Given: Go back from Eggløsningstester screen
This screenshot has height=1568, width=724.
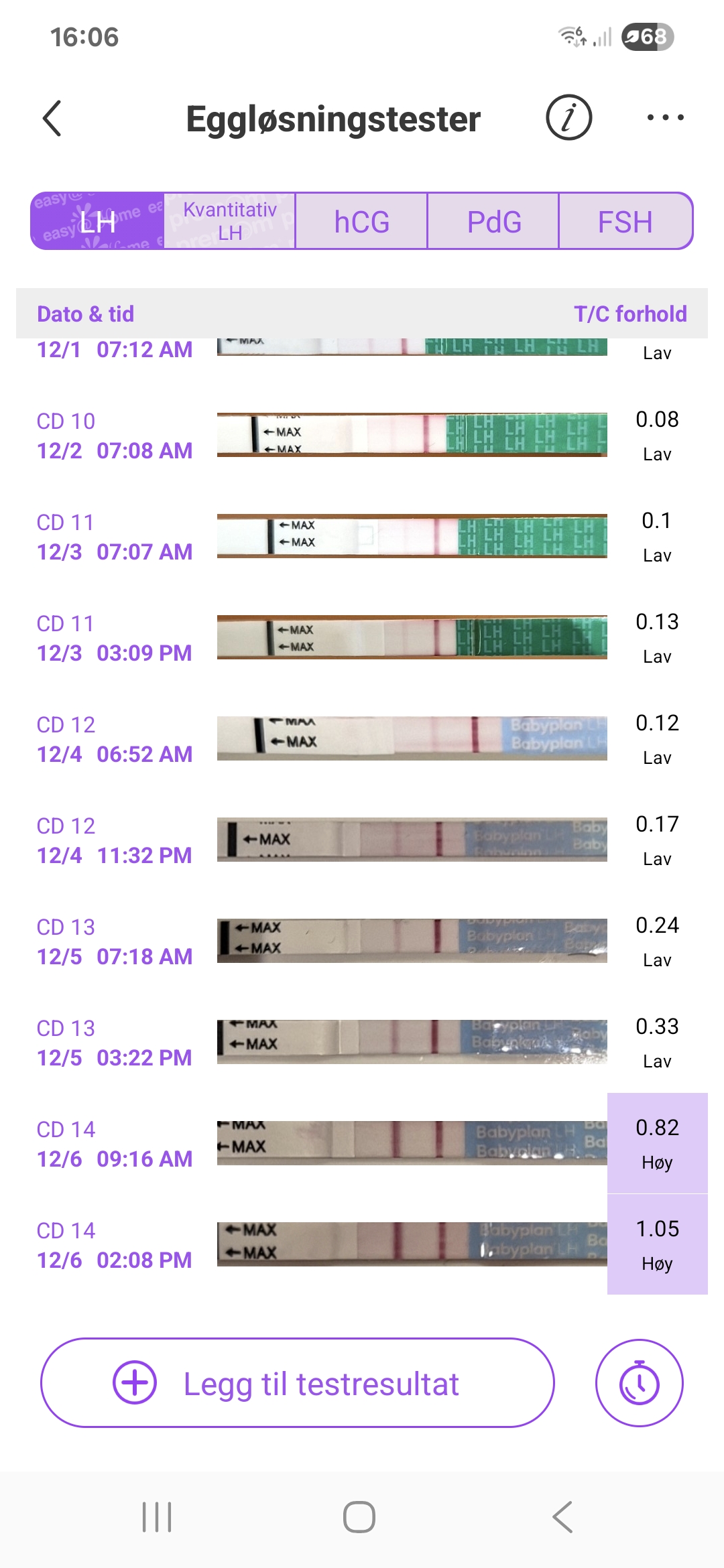Looking at the screenshot, I should click(52, 119).
